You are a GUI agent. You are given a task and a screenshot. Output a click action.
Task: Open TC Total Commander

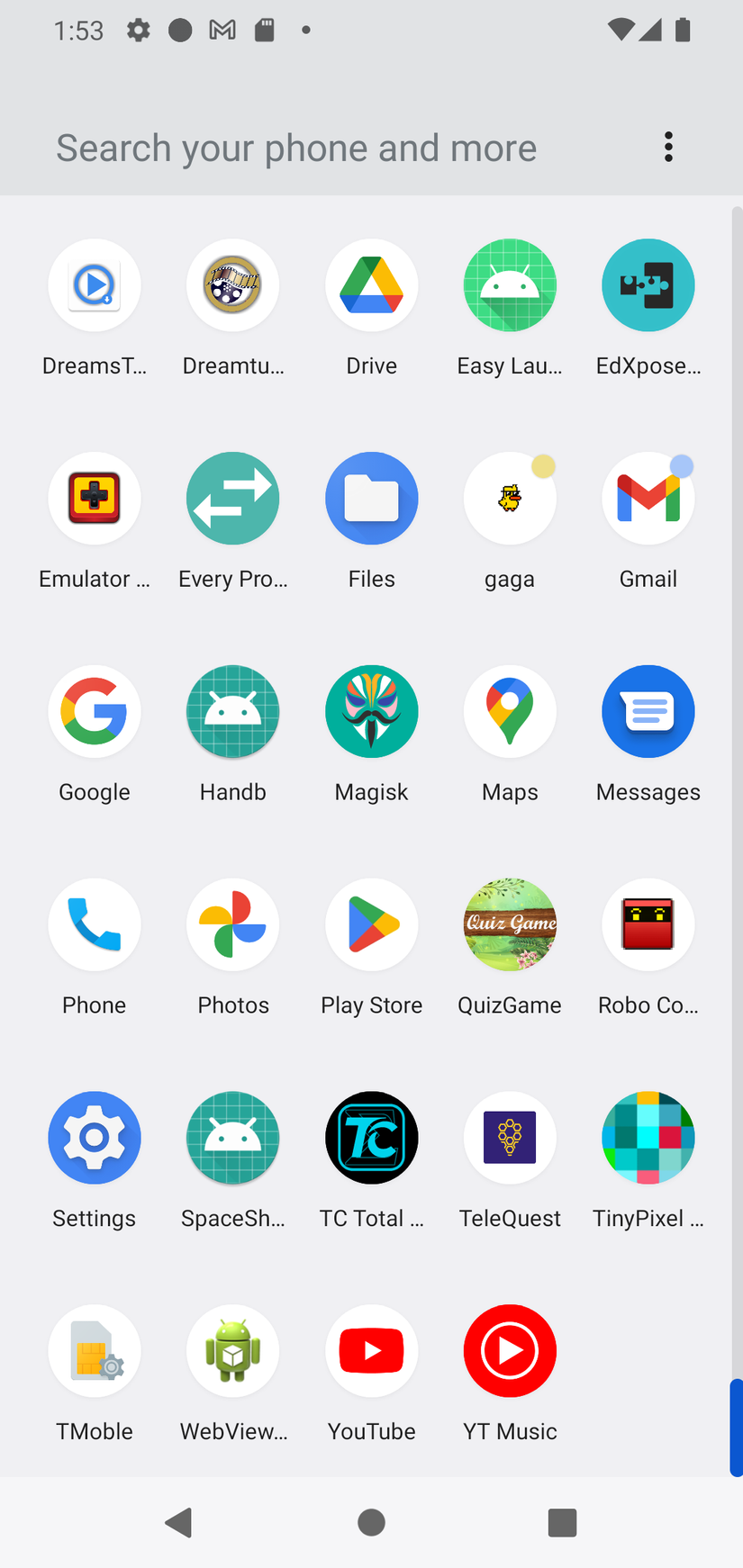click(x=371, y=1138)
